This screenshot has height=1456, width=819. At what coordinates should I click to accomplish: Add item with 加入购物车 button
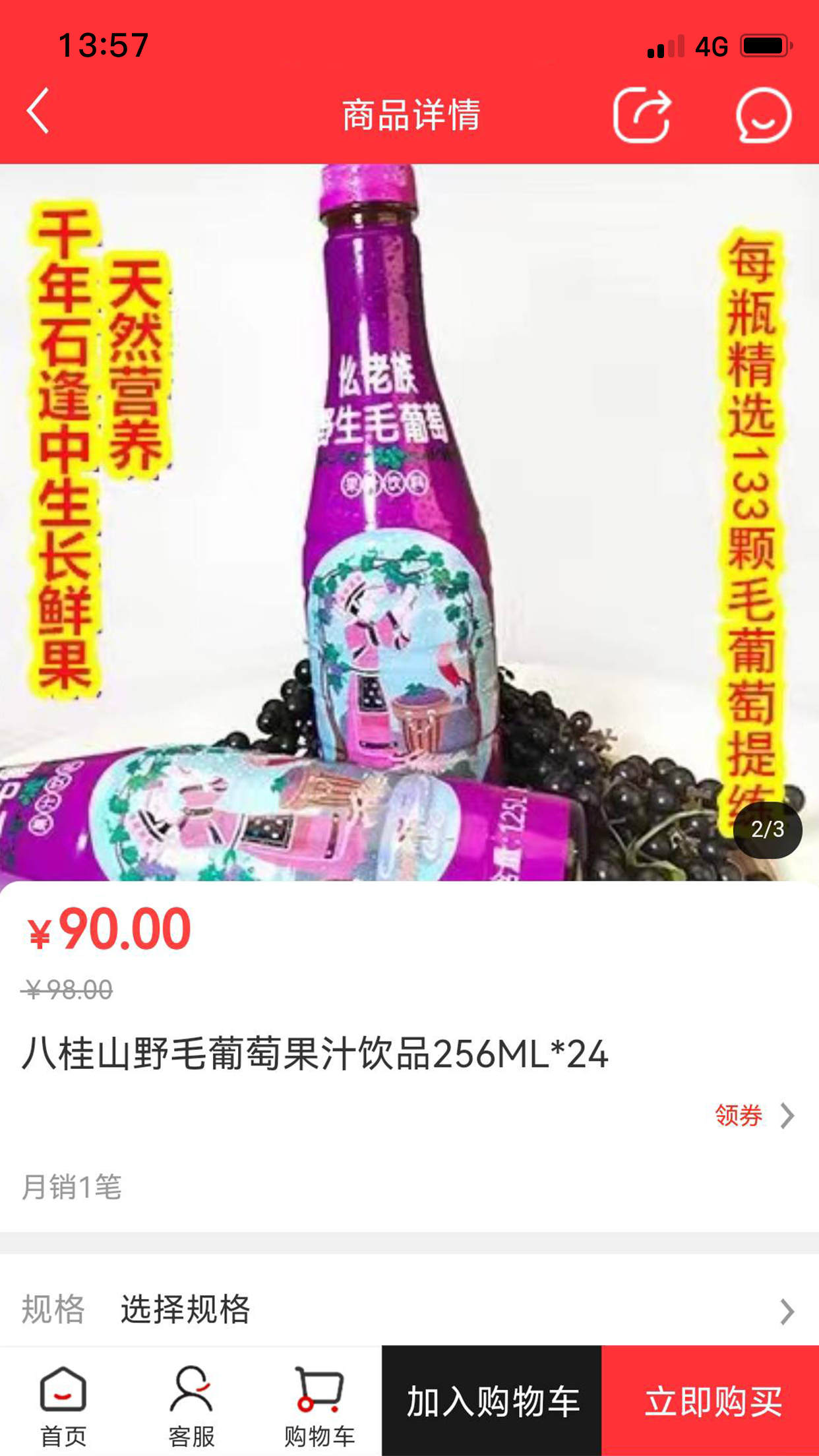tap(492, 1401)
